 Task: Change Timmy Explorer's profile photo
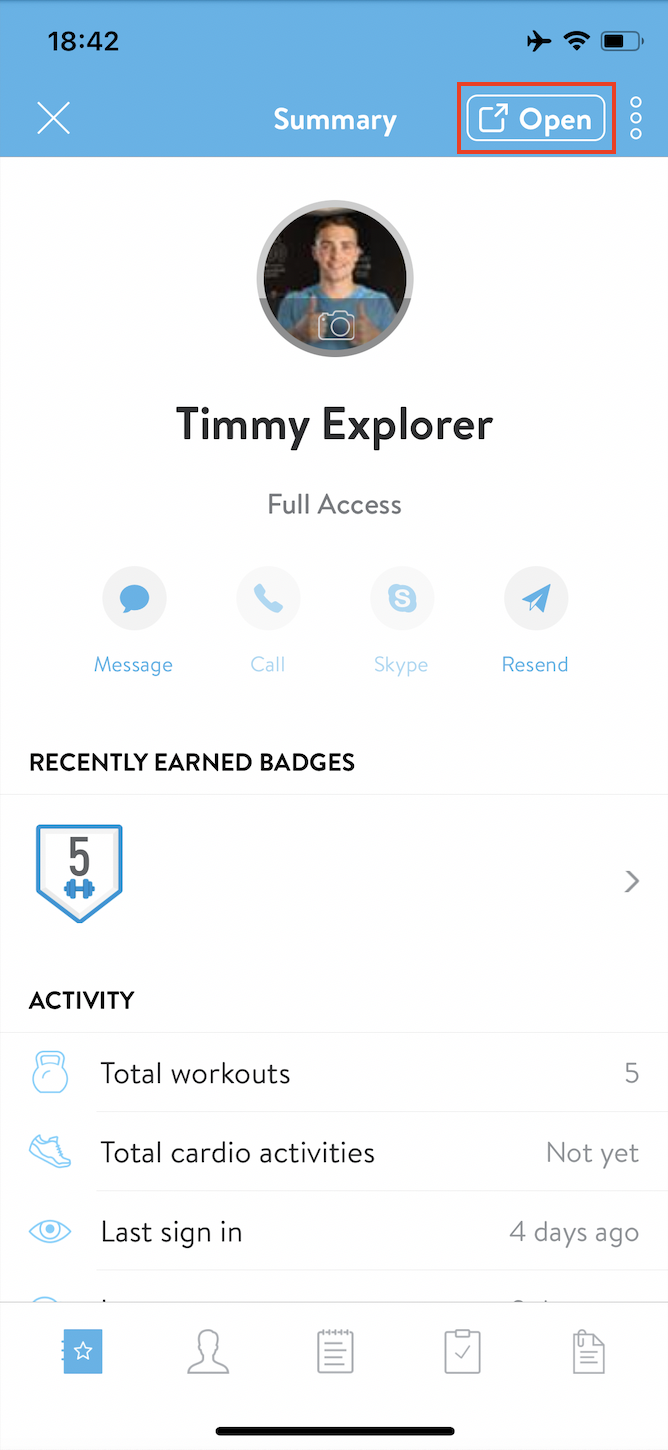(335, 279)
